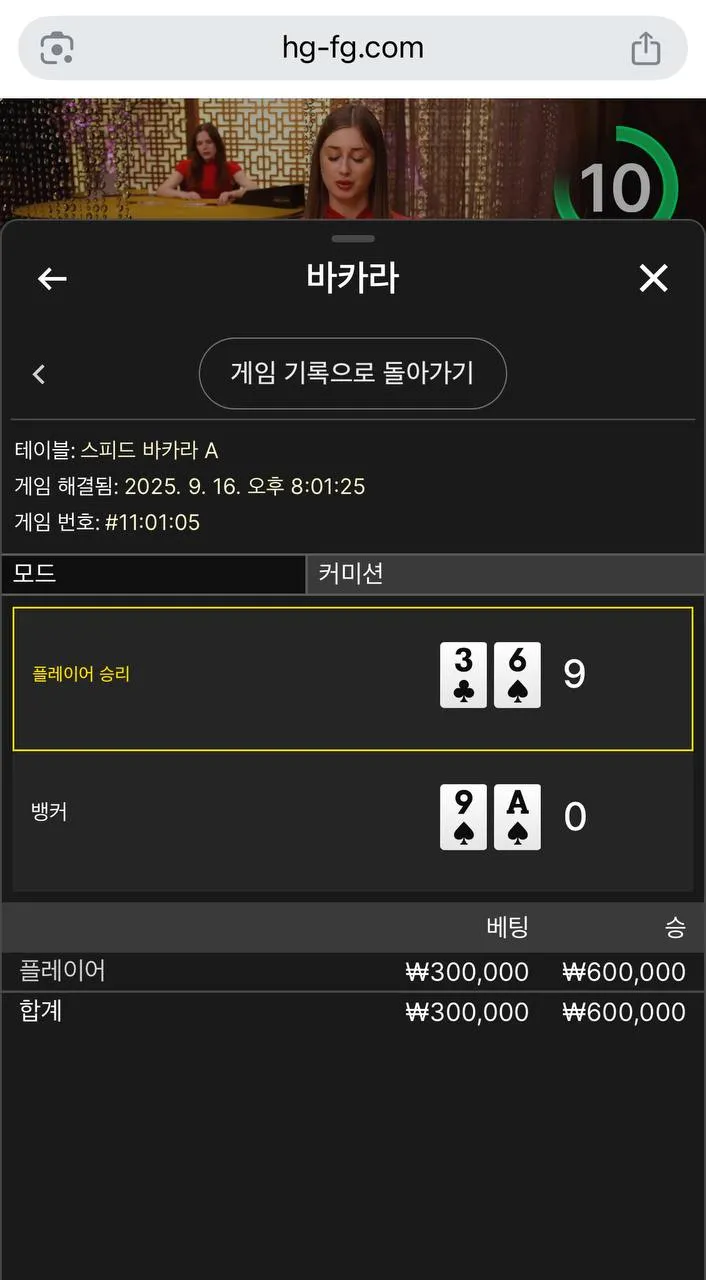Go back using the arrow beside 바카라
This screenshot has height=1280, width=706.
pyautogui.click(x=52, y=279)
